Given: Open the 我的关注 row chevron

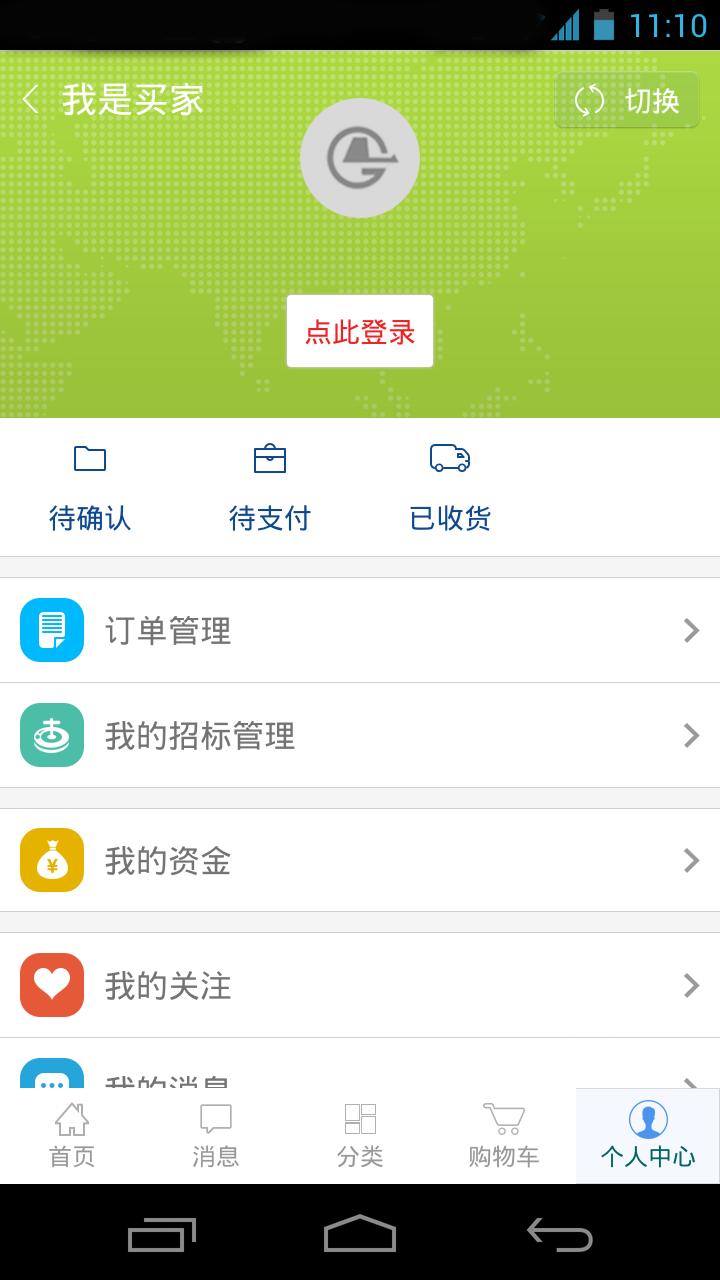Looking at the screenshot, I should tap(691, 985).
